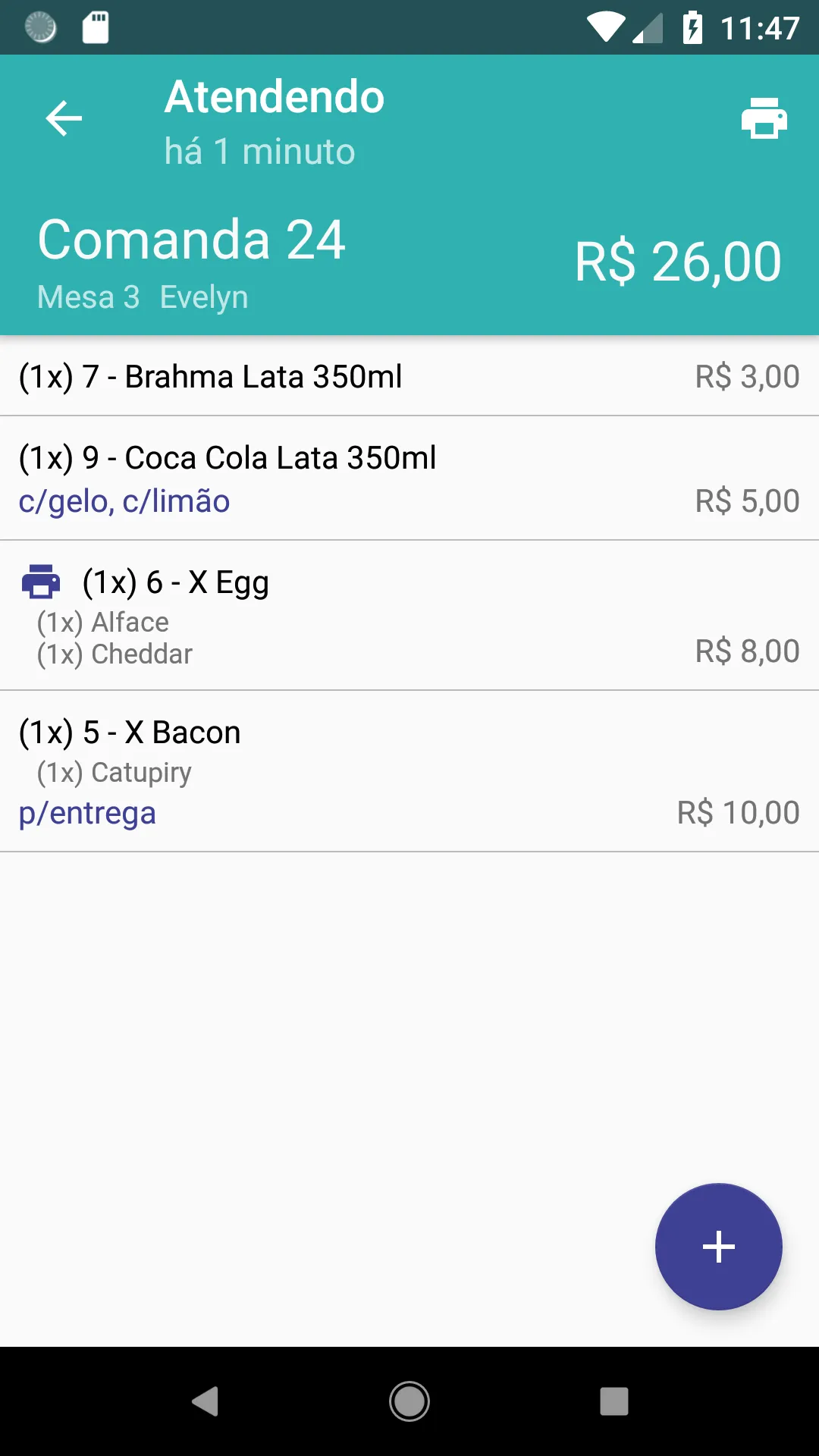Tap the system home button
This screenshot has height=1456, width=819.
pyautogui.click(x=409, y=1401)
